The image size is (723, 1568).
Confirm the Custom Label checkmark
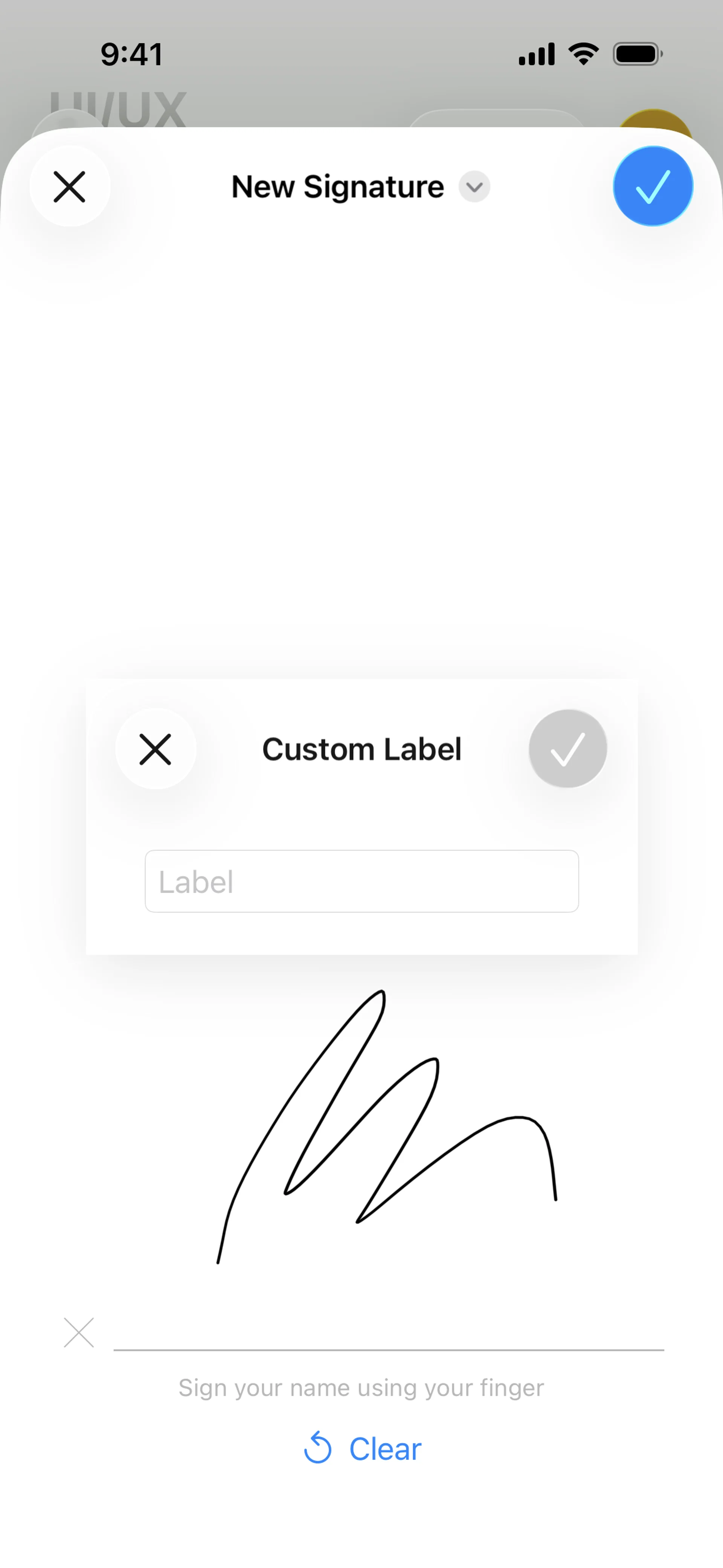(x=567, y=749)
